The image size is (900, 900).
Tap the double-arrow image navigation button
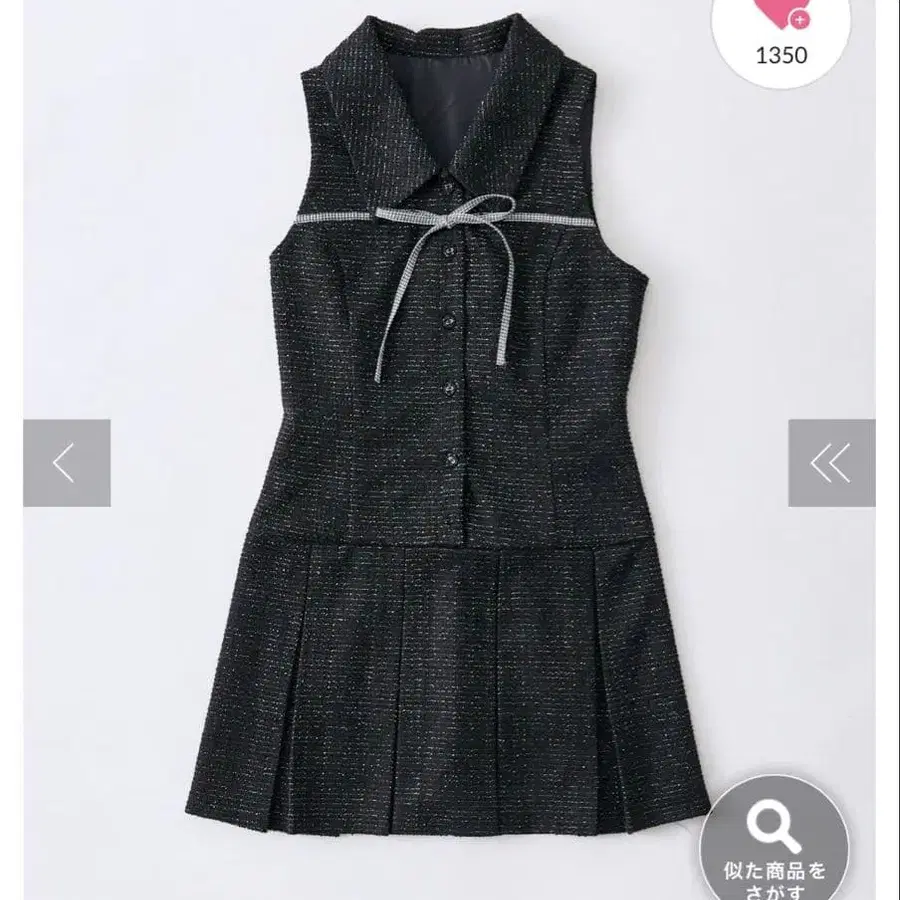832,463
